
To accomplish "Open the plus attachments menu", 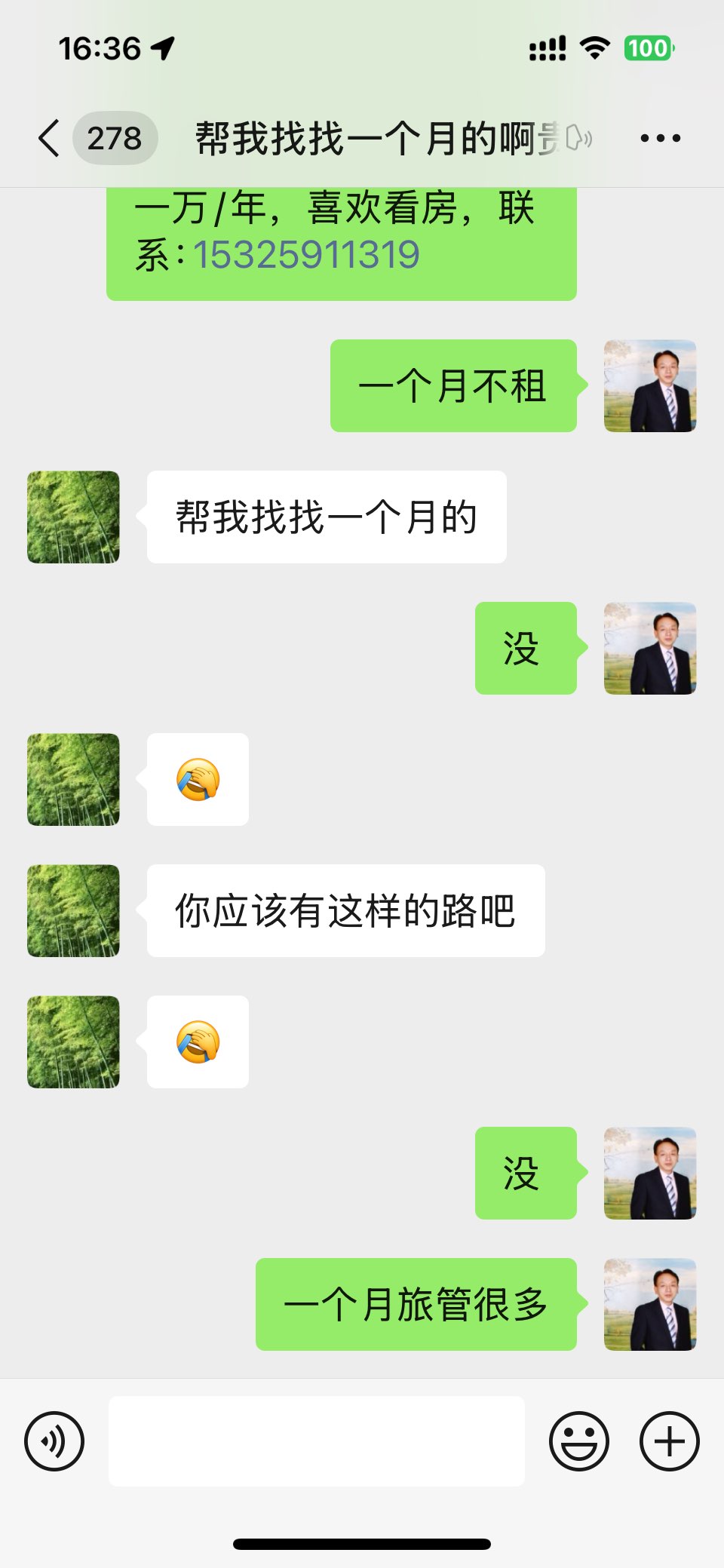I will [x=669, y=1441].
